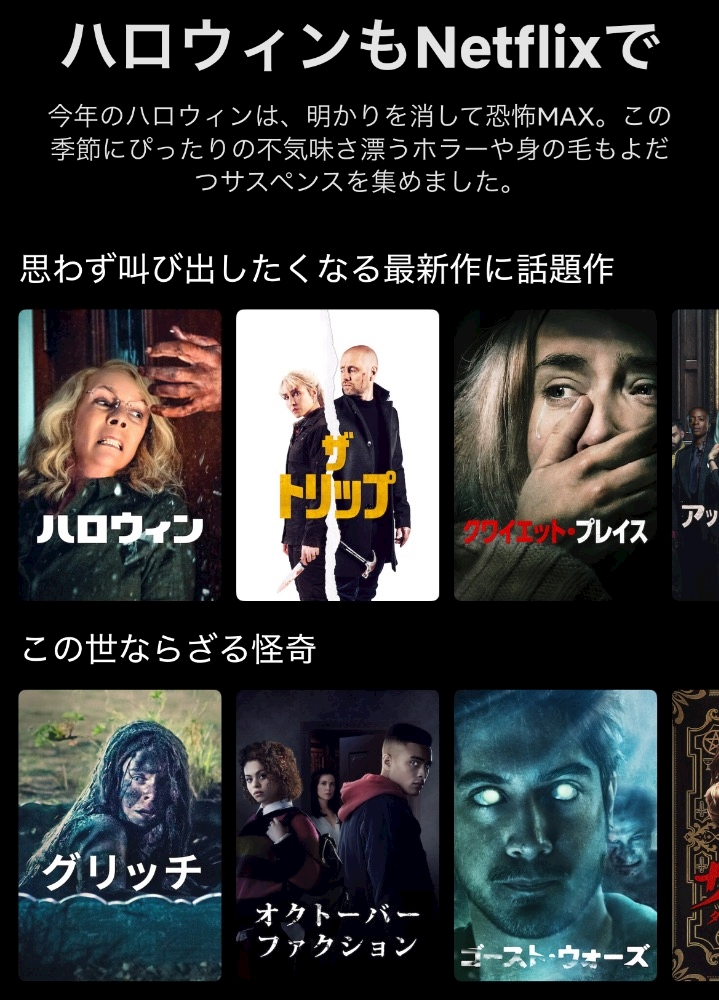Select the ゴースト・ウォーズ poster

pos(555,835)
